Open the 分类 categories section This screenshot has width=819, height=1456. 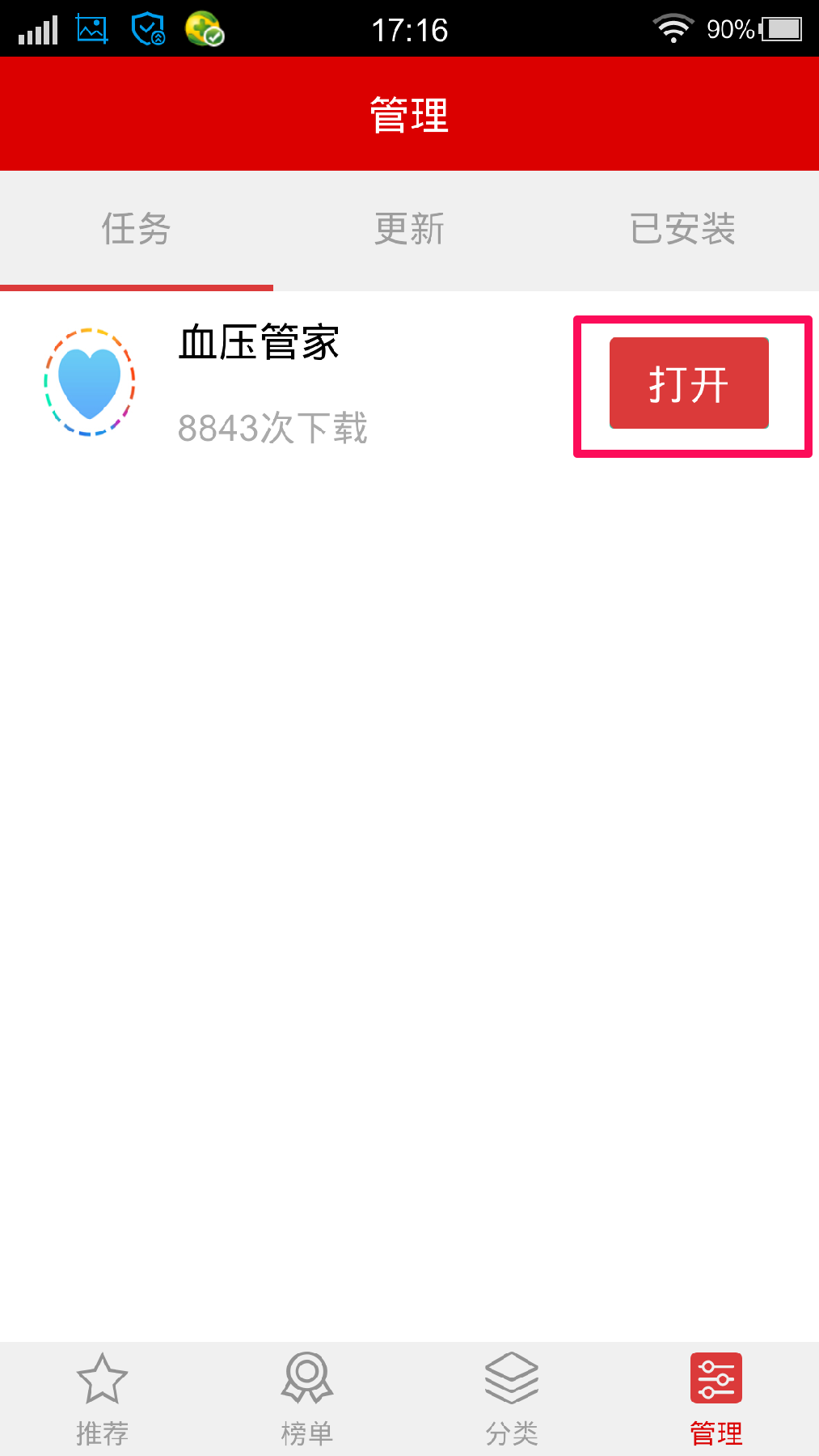tap(511, 1399)
